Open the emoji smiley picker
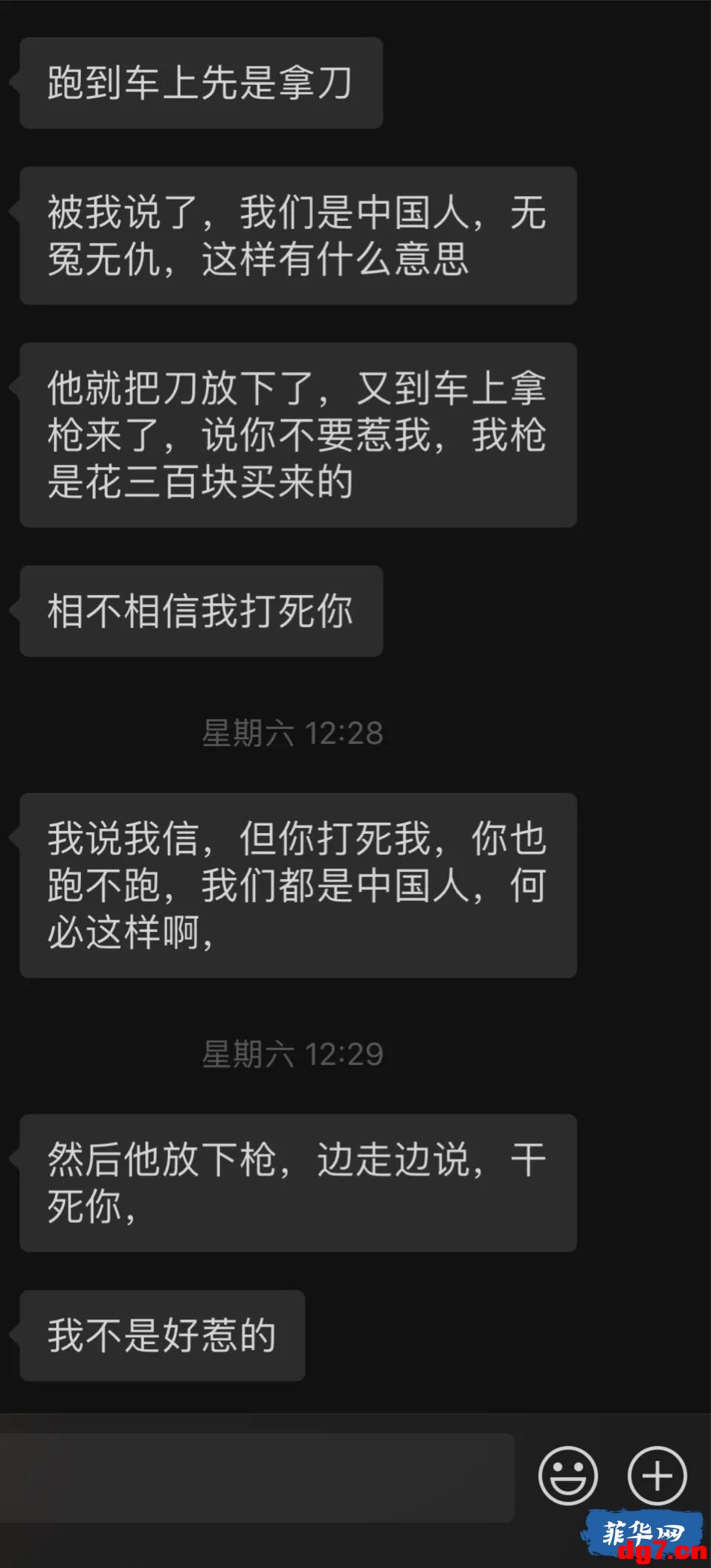The width and height of the screenshot is (711, 1568). [567, 1476]
